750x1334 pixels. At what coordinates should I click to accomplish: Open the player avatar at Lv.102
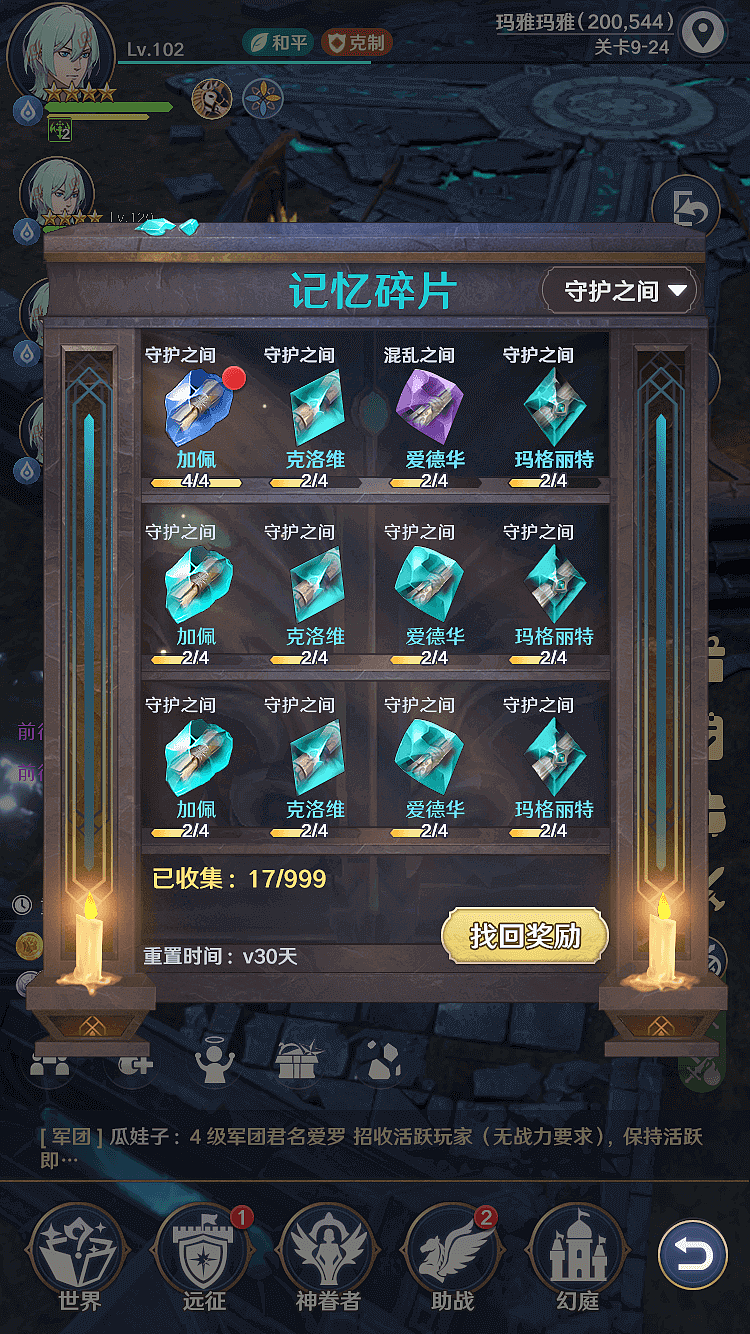(x=60, y=52)
